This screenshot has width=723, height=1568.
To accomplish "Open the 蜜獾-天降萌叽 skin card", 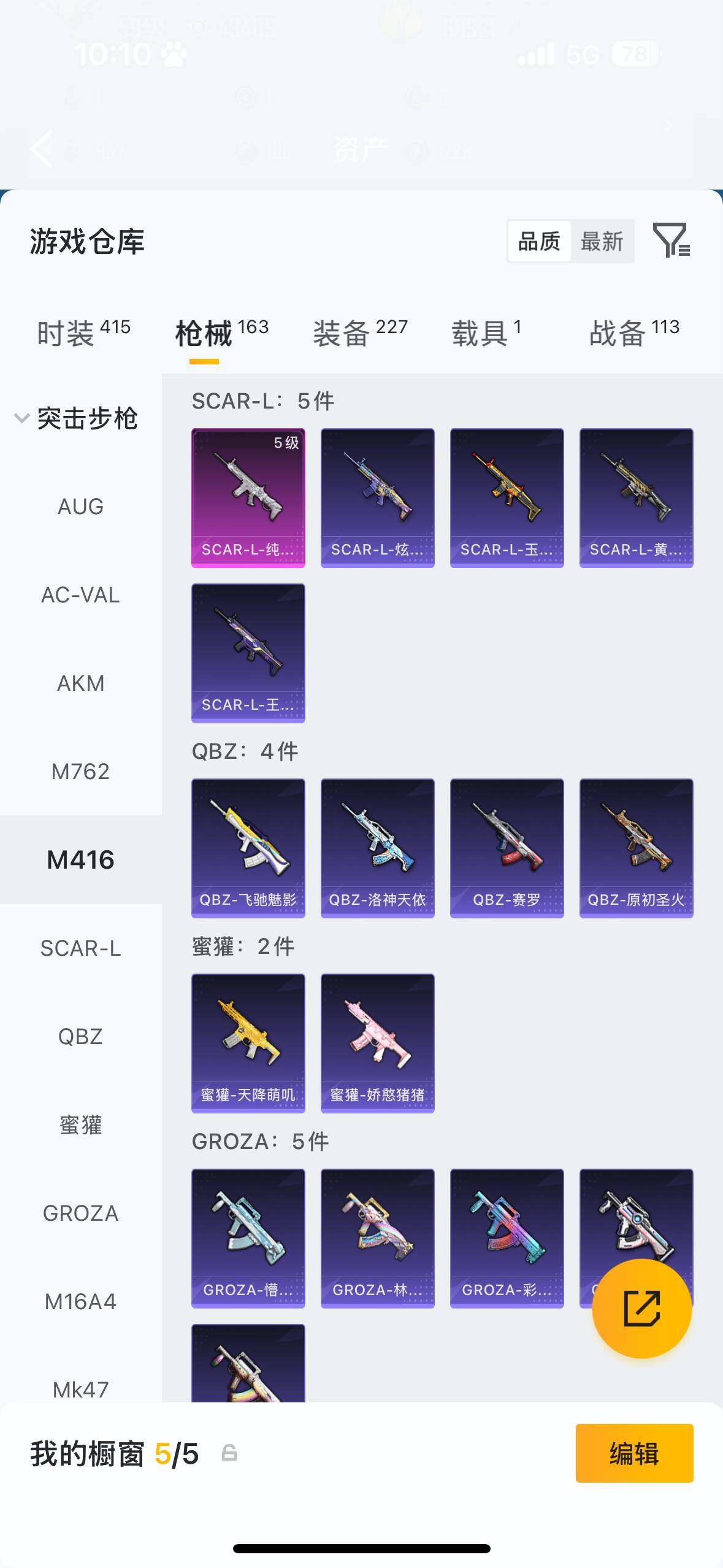I will pyautogui.click(x=248, y=1043).
